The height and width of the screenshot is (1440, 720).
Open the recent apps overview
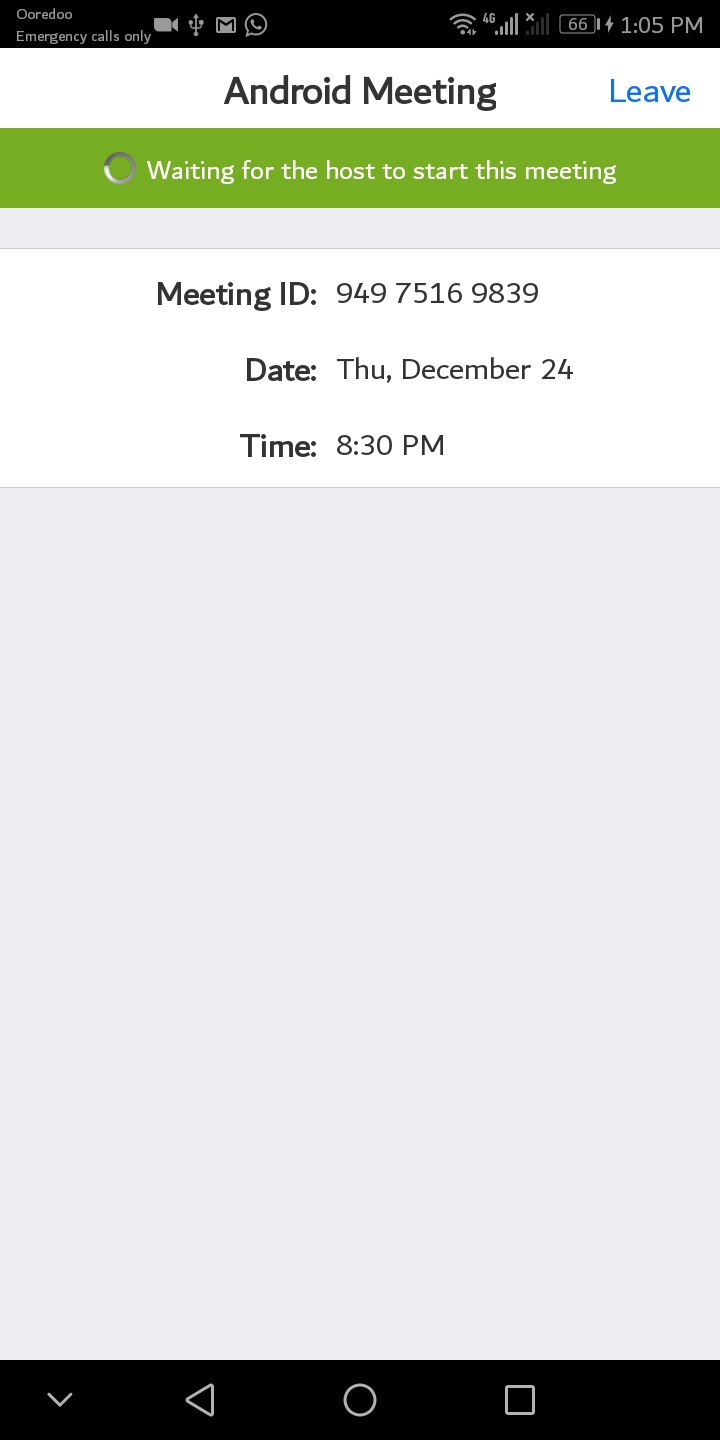point(519,1399)
